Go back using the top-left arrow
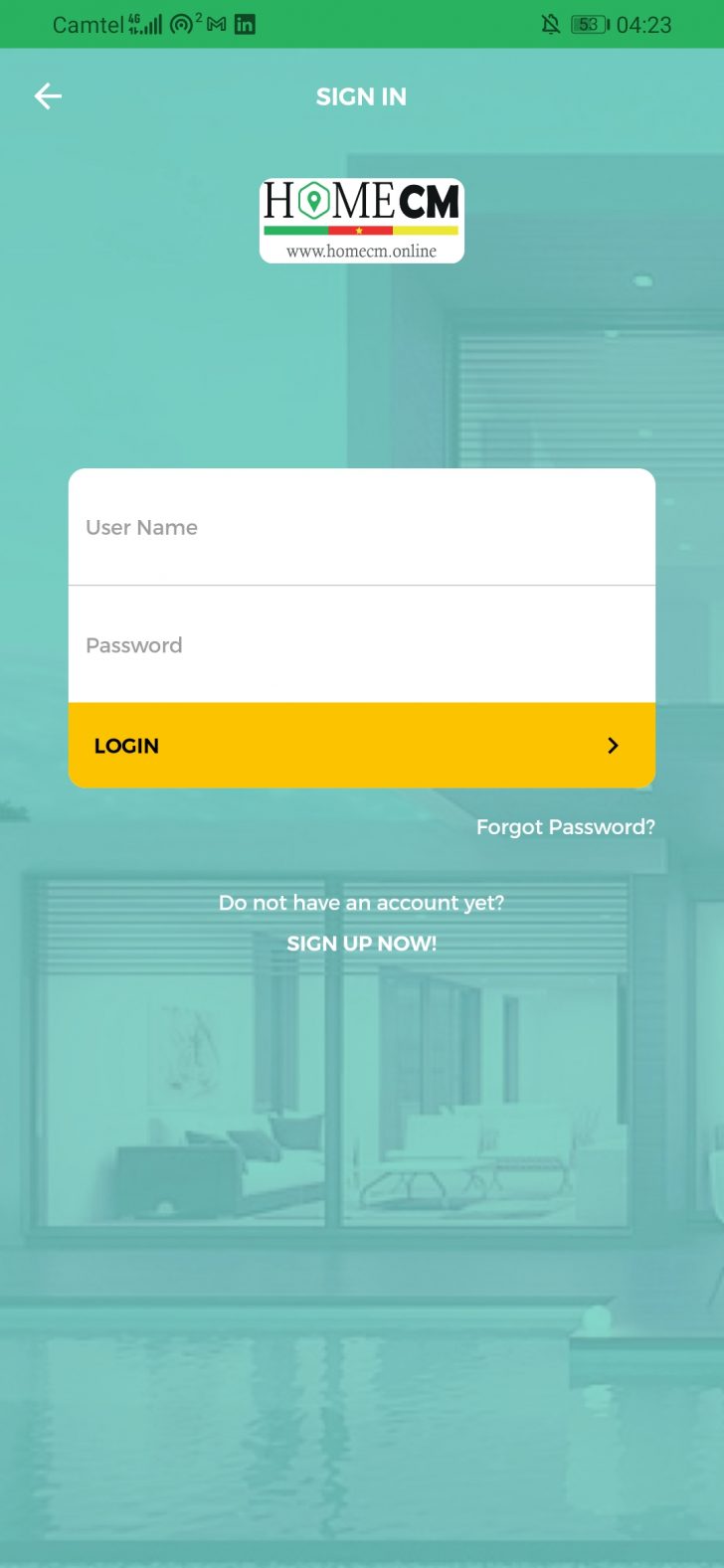724x1568 pixels. 48,96
